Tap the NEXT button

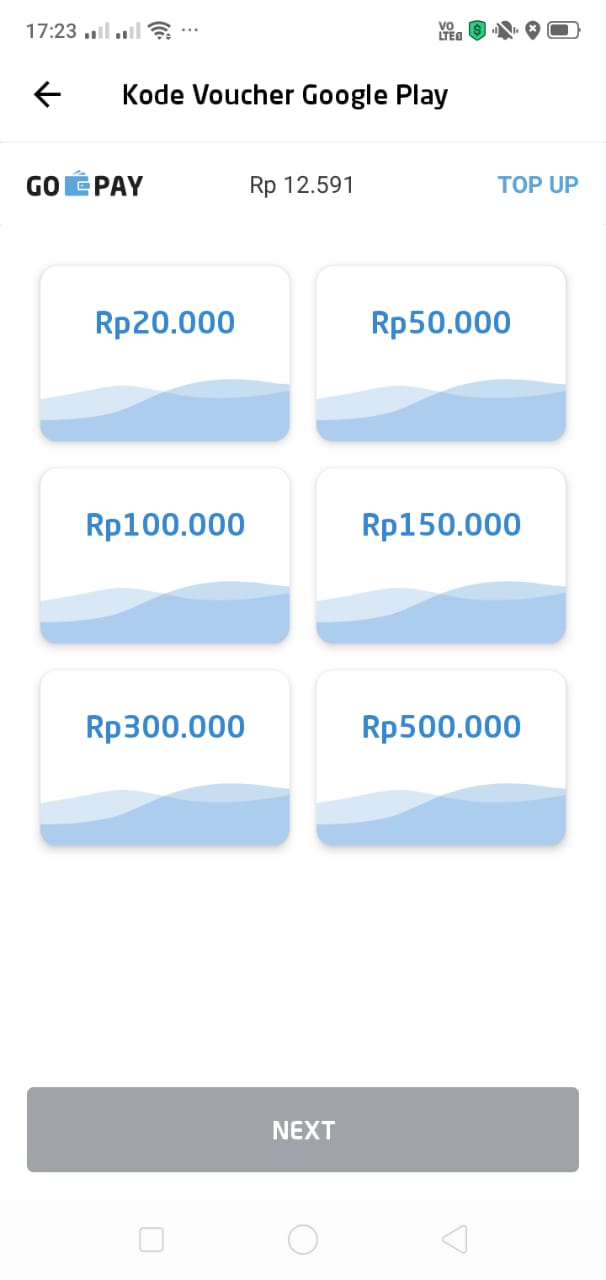coord(303,1130)
